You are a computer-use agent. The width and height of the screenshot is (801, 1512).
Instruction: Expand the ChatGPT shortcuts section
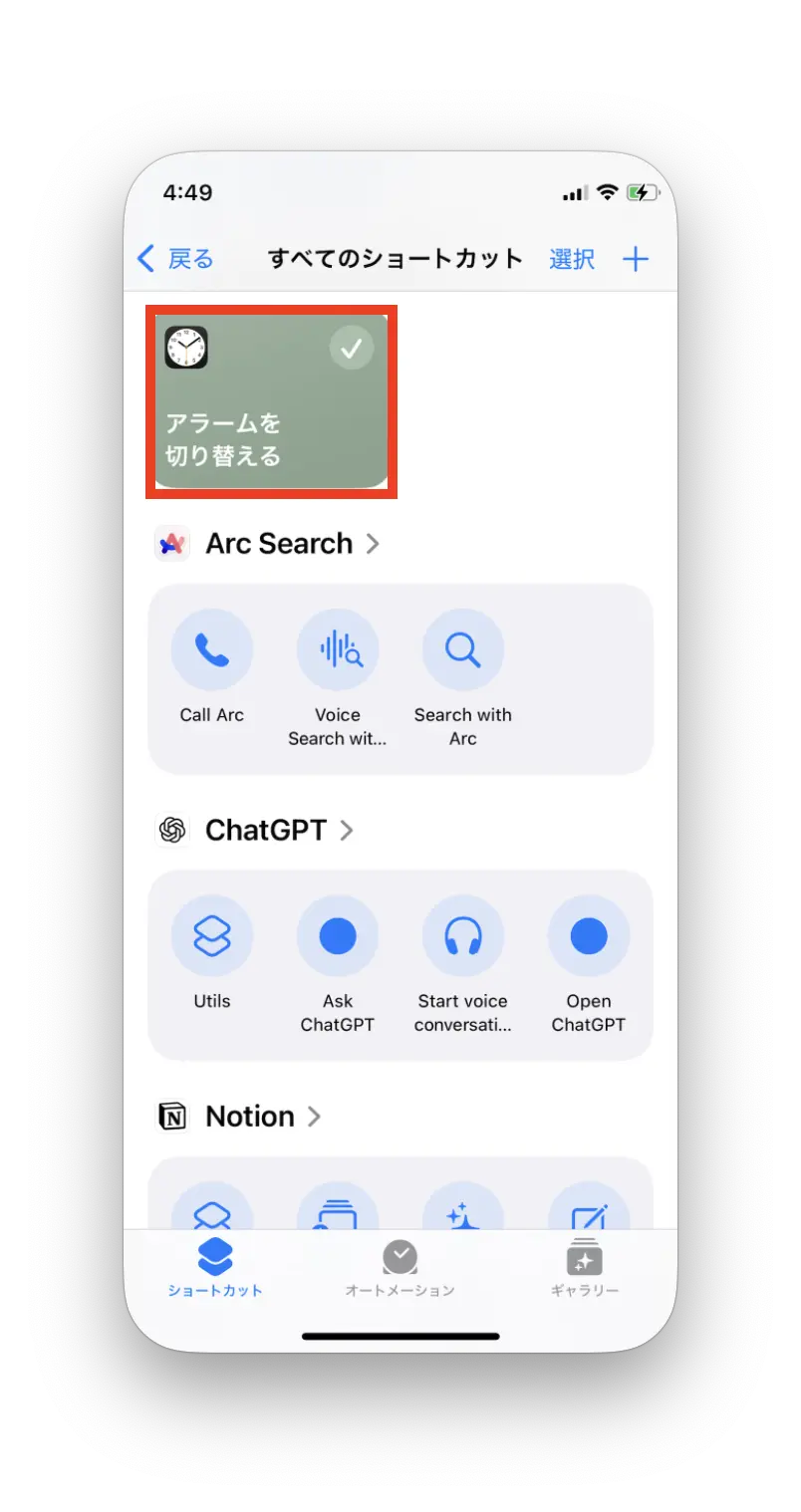[266, 830]
